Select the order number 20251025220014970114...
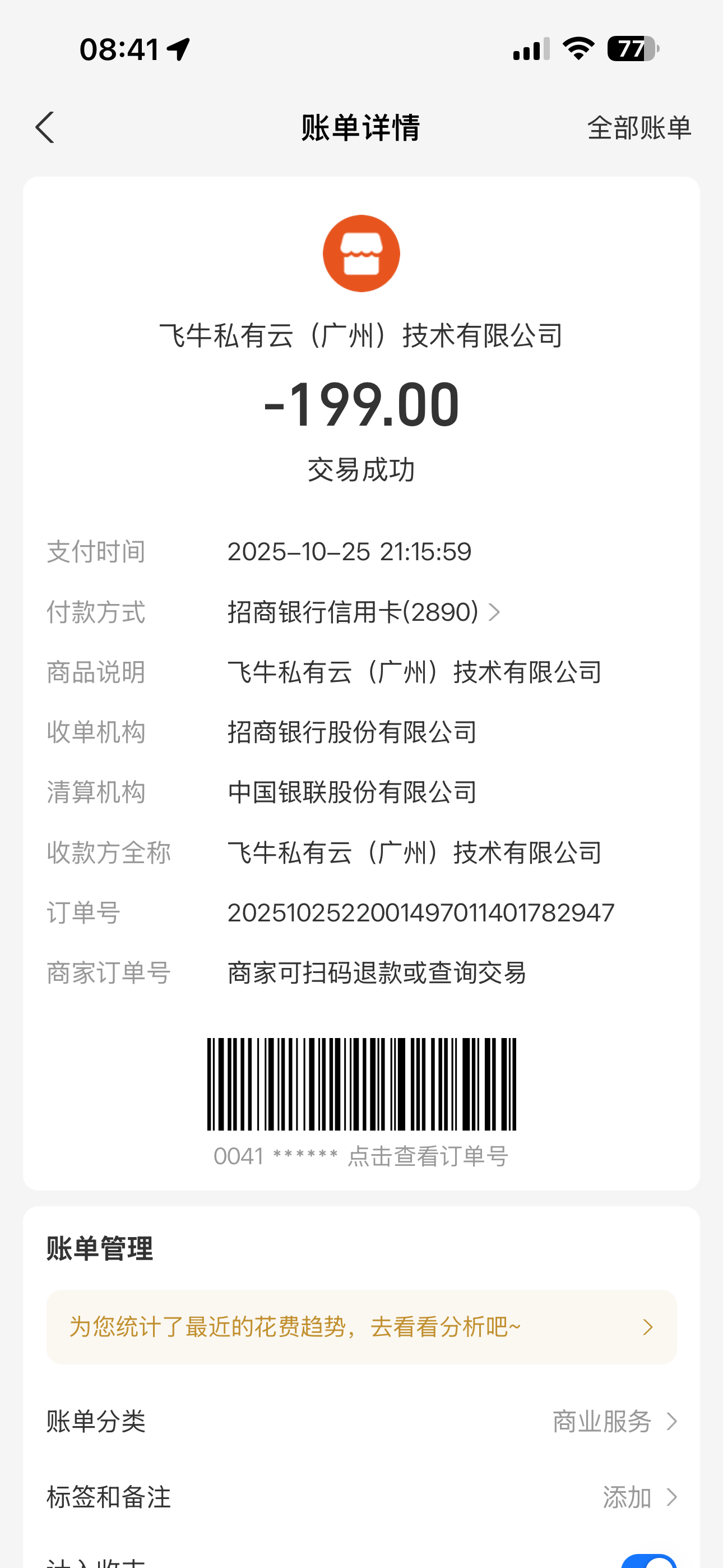Screen dimensions: 723x1568 coord(420,911)
